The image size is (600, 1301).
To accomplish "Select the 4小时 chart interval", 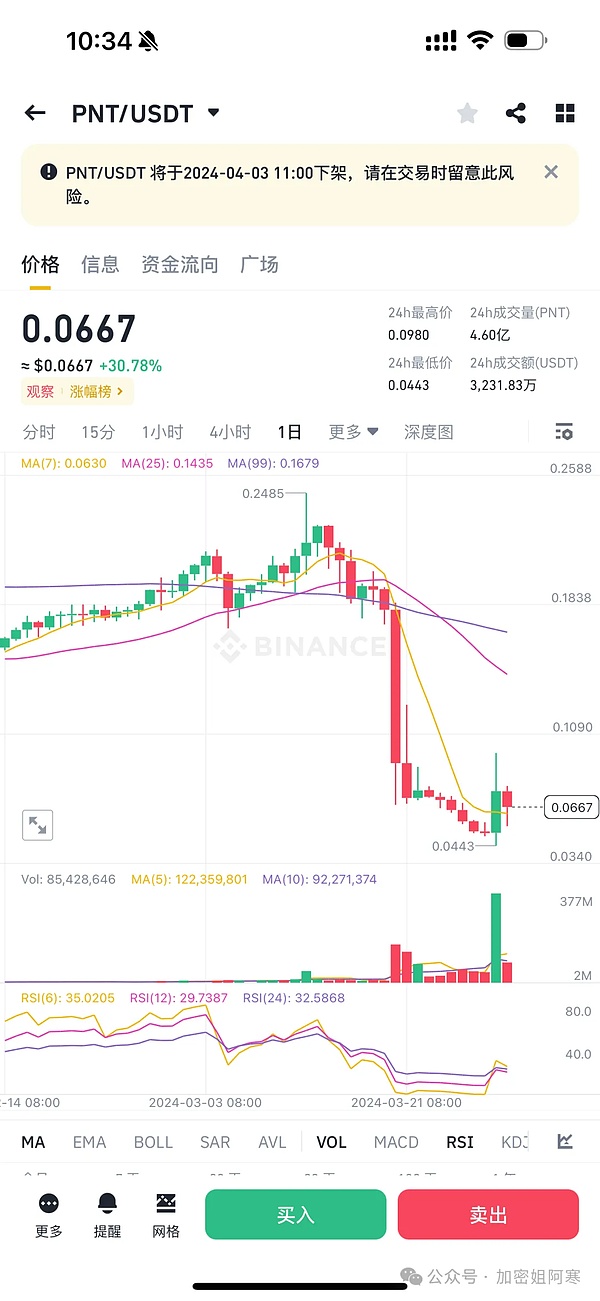I will (230, 432).
